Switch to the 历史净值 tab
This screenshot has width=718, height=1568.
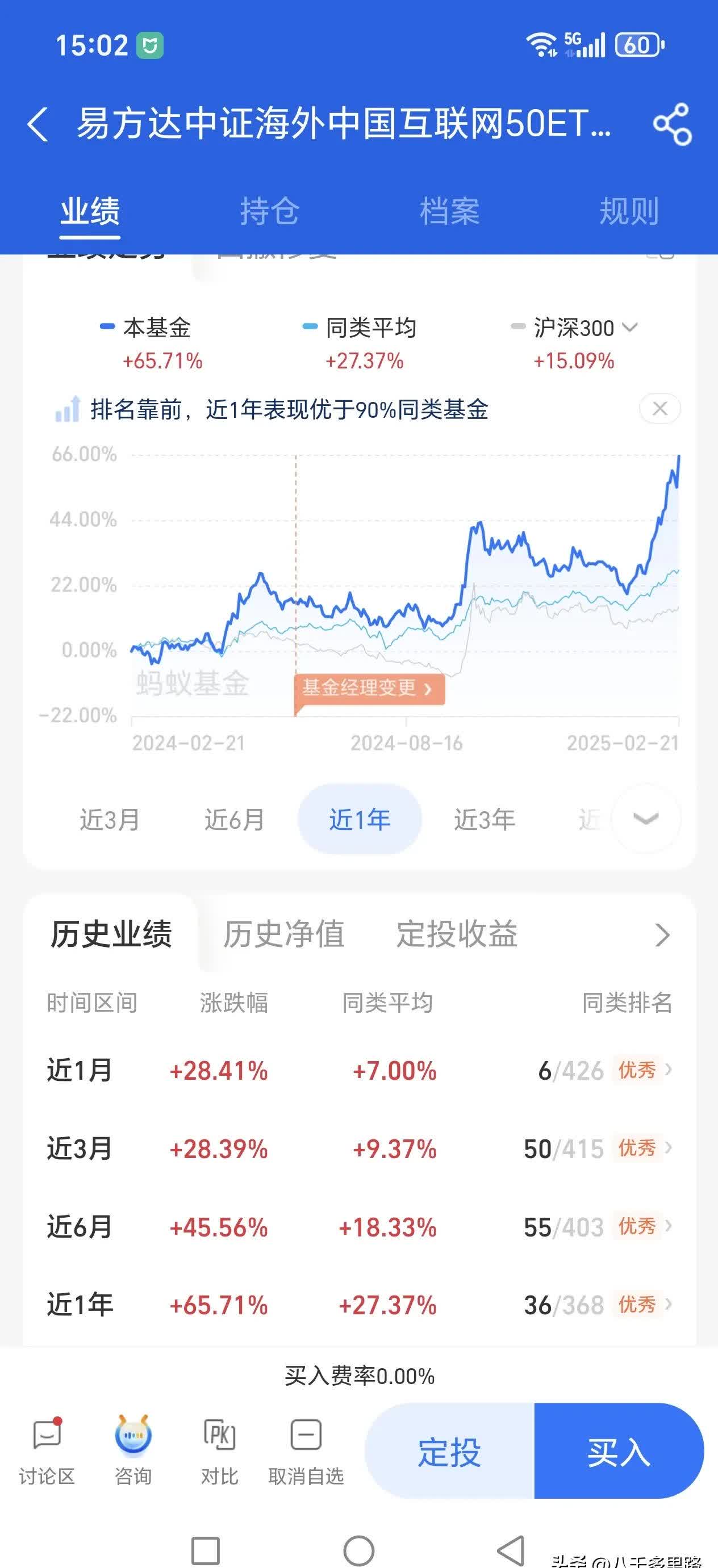pos(285,934)
